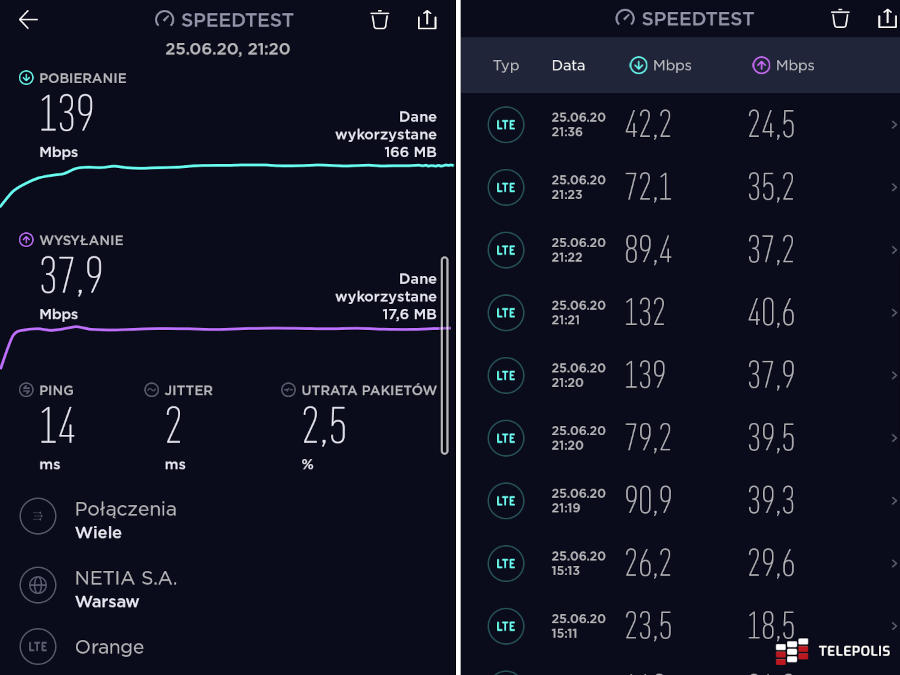Image resolution: width=900 pixels, height=675 pixels.
Task: Sort results list by Typ column
Action: pos(506,65)
